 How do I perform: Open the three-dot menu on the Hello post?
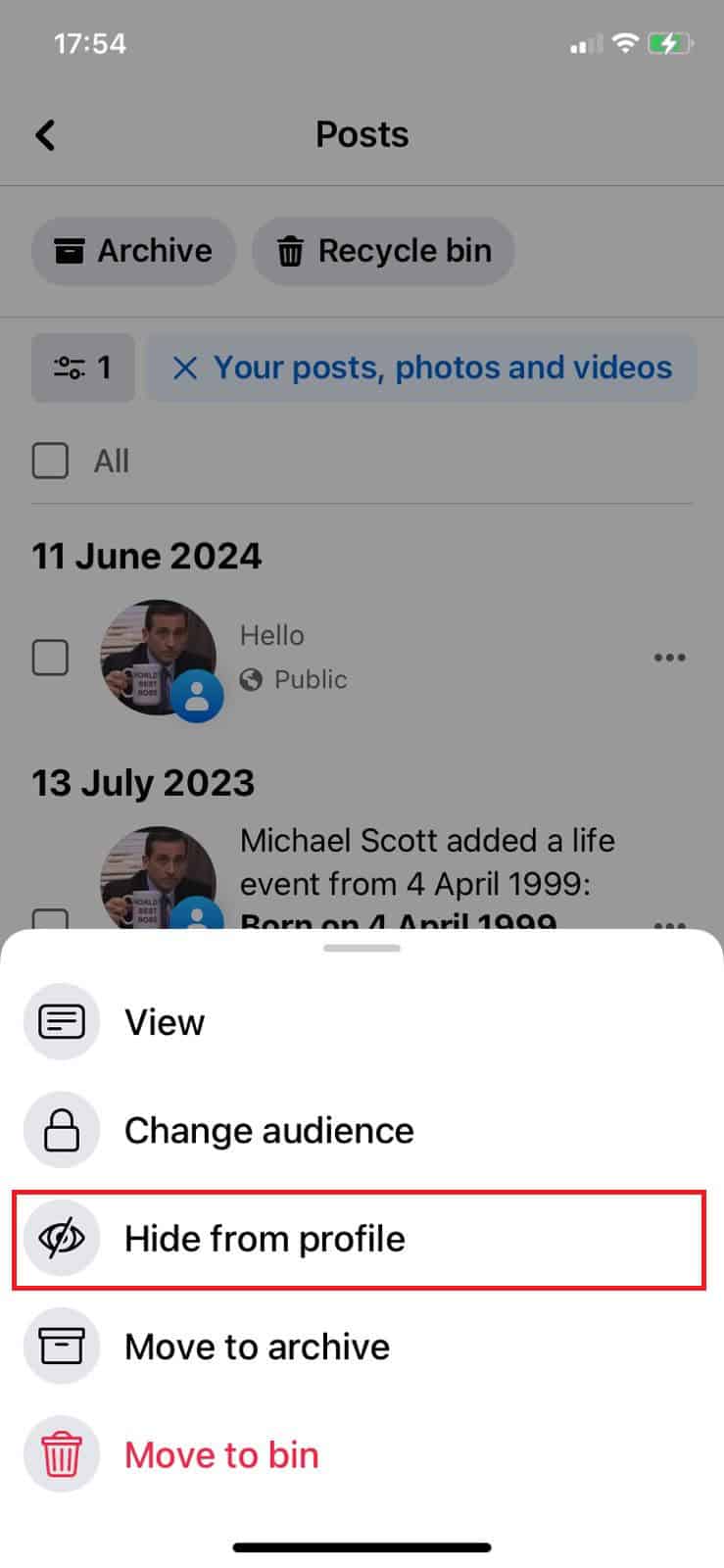point(669,658)
